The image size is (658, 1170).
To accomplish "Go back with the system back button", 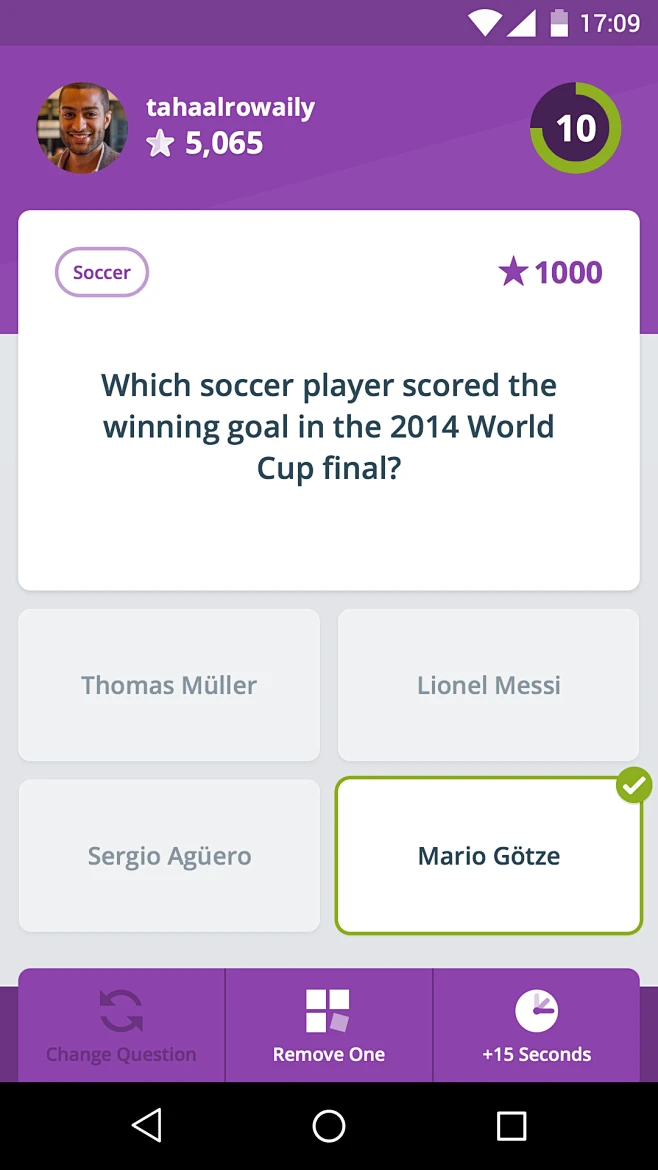I will pos(146,1124).
